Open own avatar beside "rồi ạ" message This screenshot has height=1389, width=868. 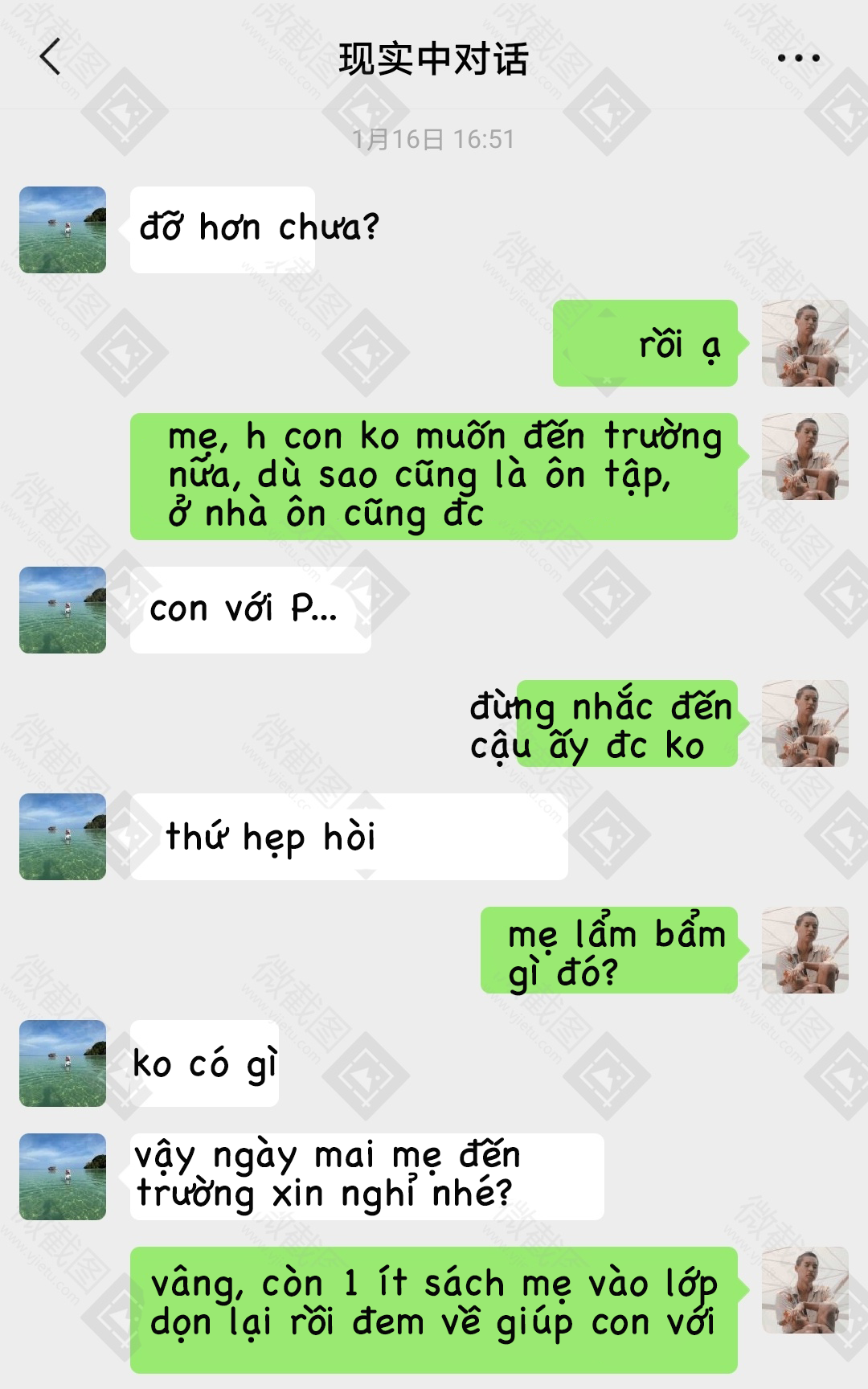(x=805, y=343)
